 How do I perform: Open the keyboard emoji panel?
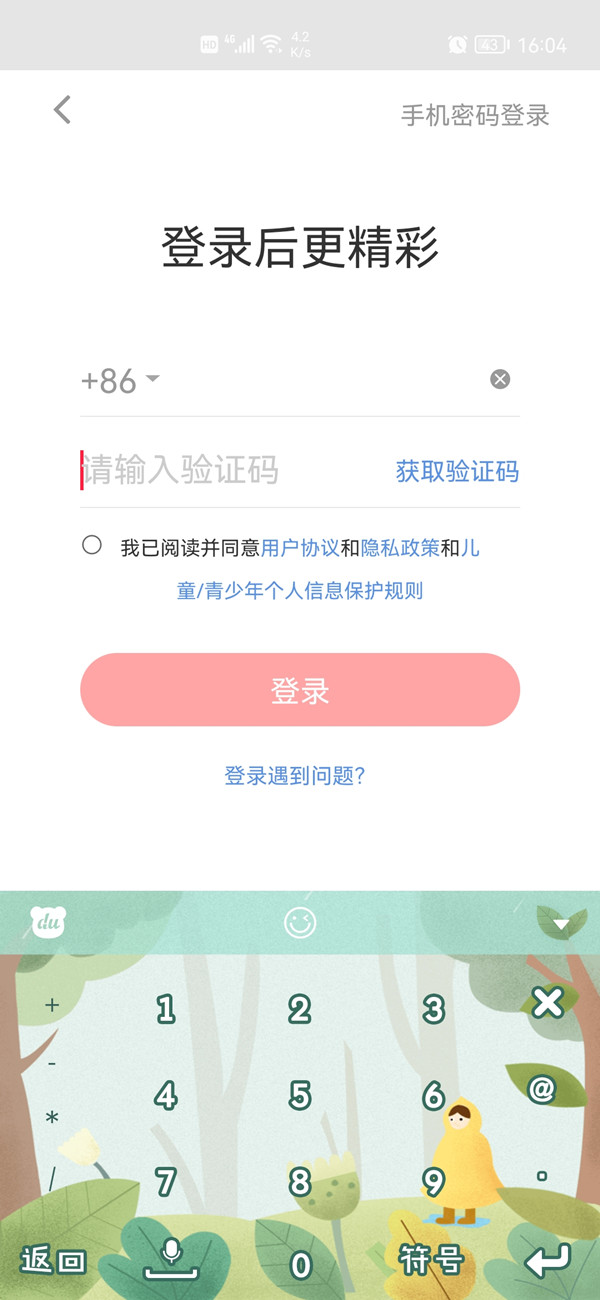click(x=300, y=922)
